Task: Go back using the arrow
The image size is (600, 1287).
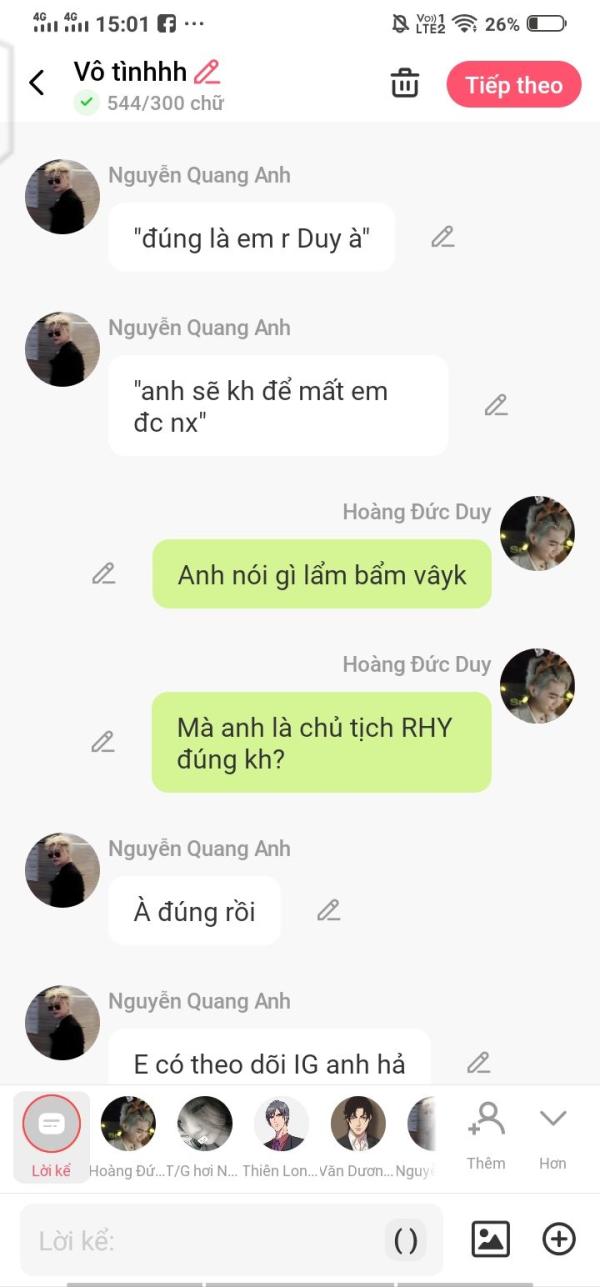Action: point(37,83)
